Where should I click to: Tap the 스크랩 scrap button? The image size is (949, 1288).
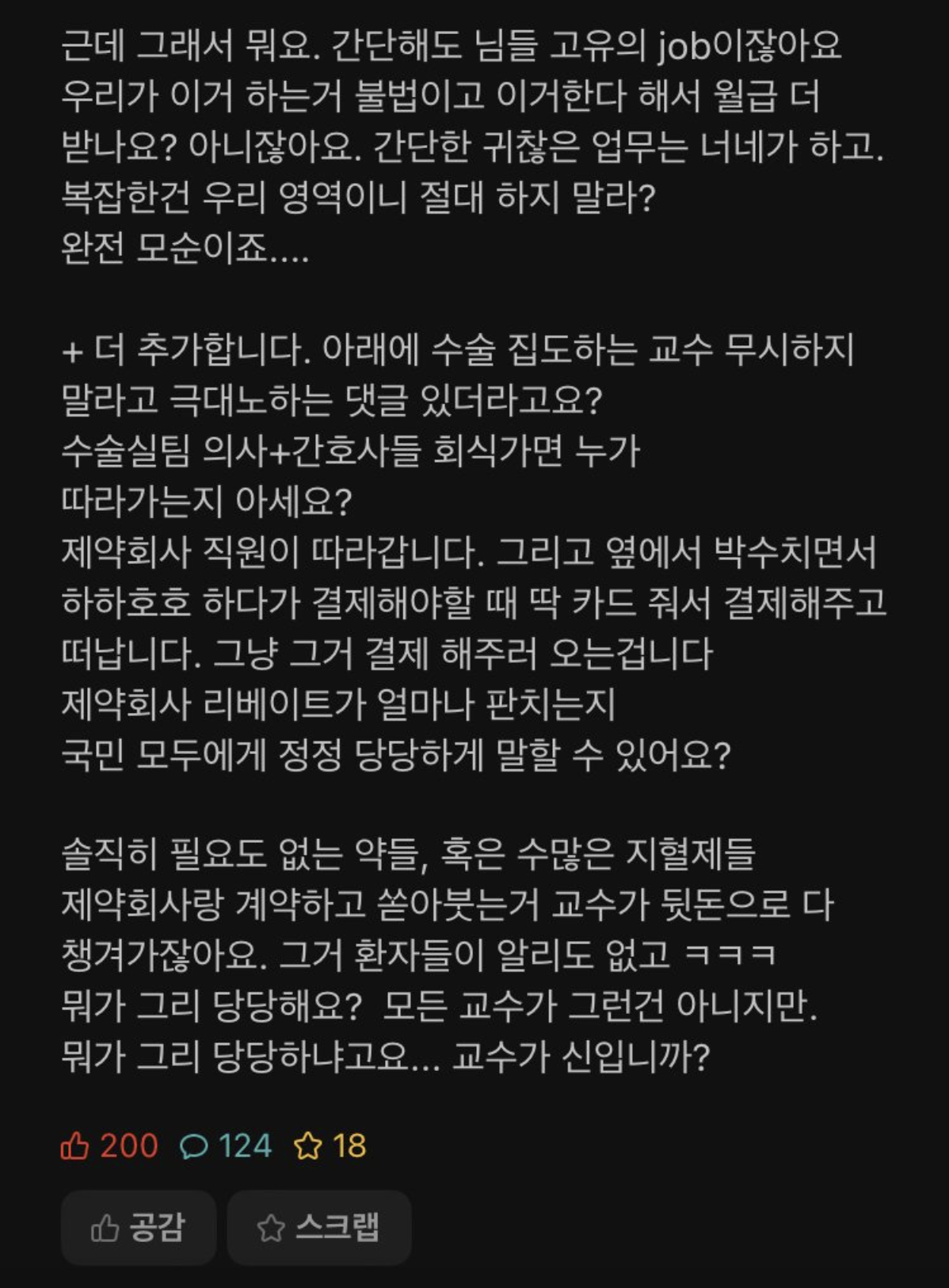coord(318,1228)
